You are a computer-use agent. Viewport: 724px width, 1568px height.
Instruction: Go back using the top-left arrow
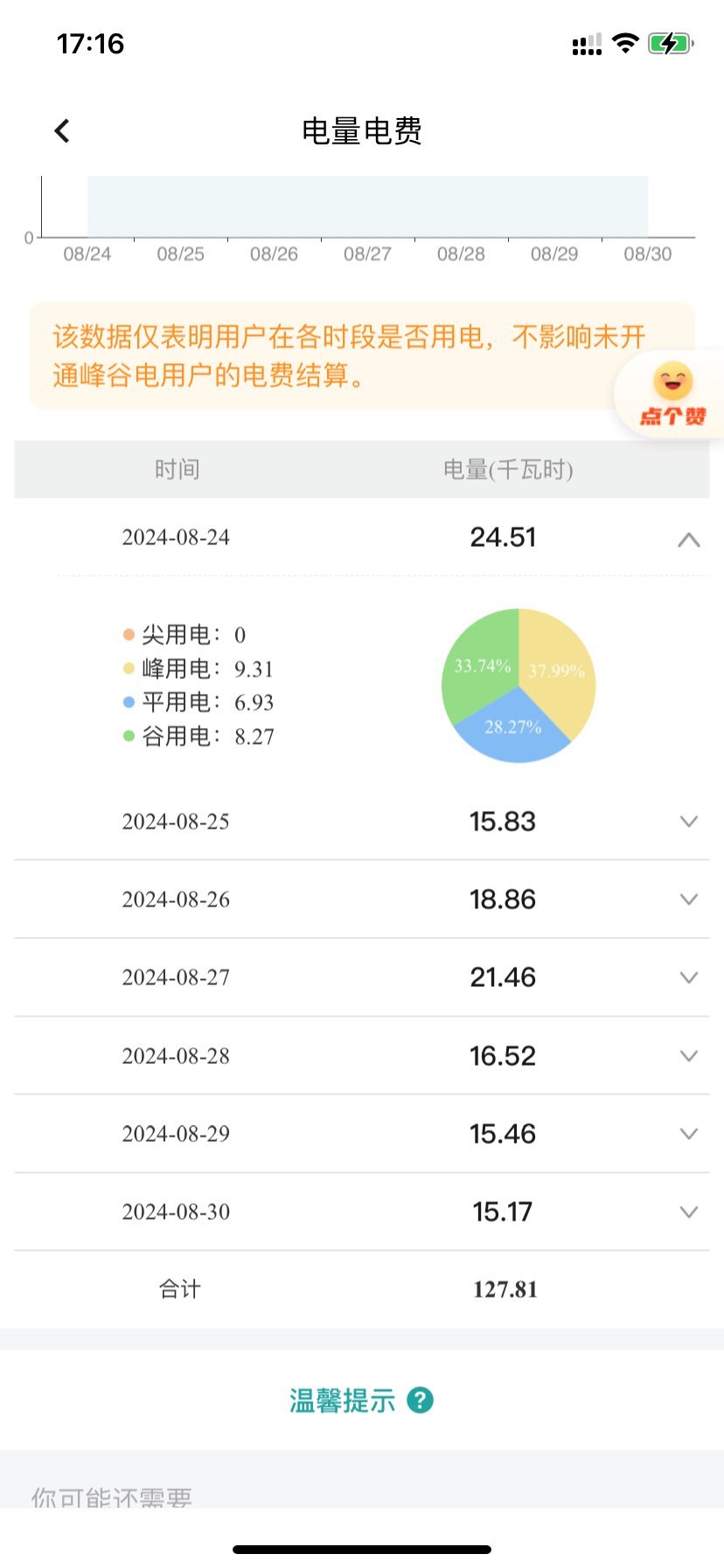tap(62, 131)
